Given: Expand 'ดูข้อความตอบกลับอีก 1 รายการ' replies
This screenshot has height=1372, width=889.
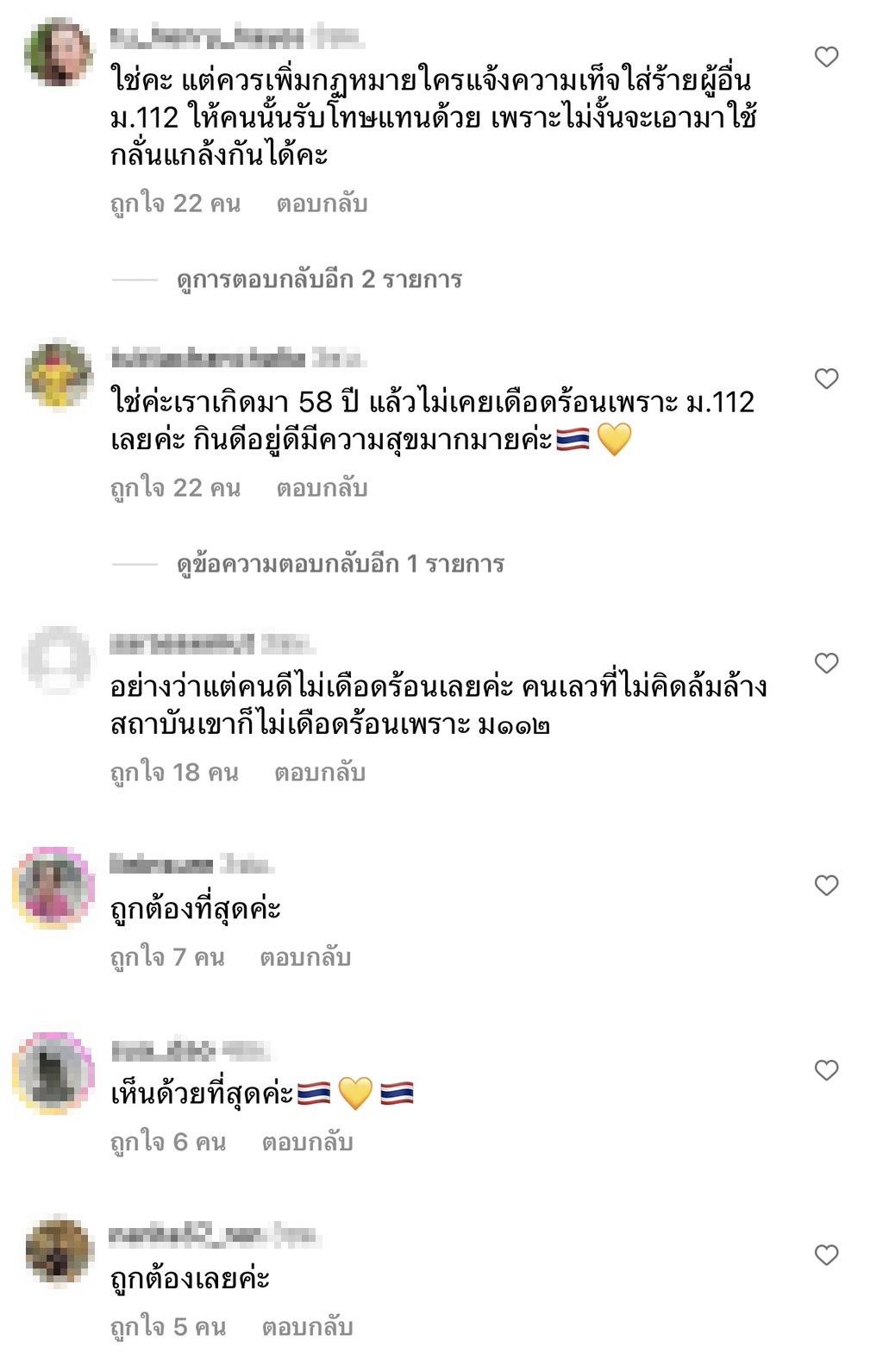Looking at the screenshot, I should [340, 564].
